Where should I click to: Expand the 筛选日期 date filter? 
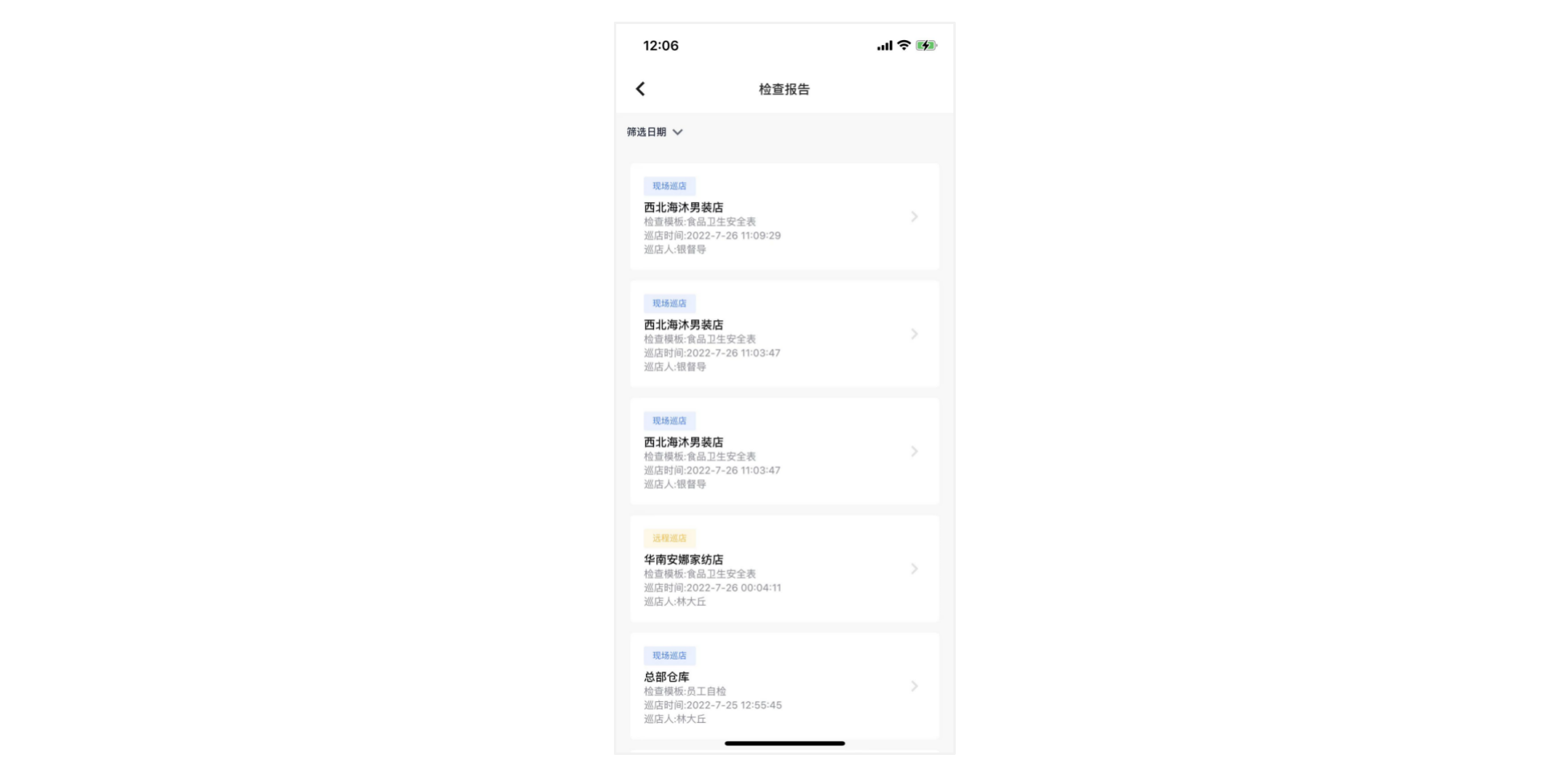655,132
